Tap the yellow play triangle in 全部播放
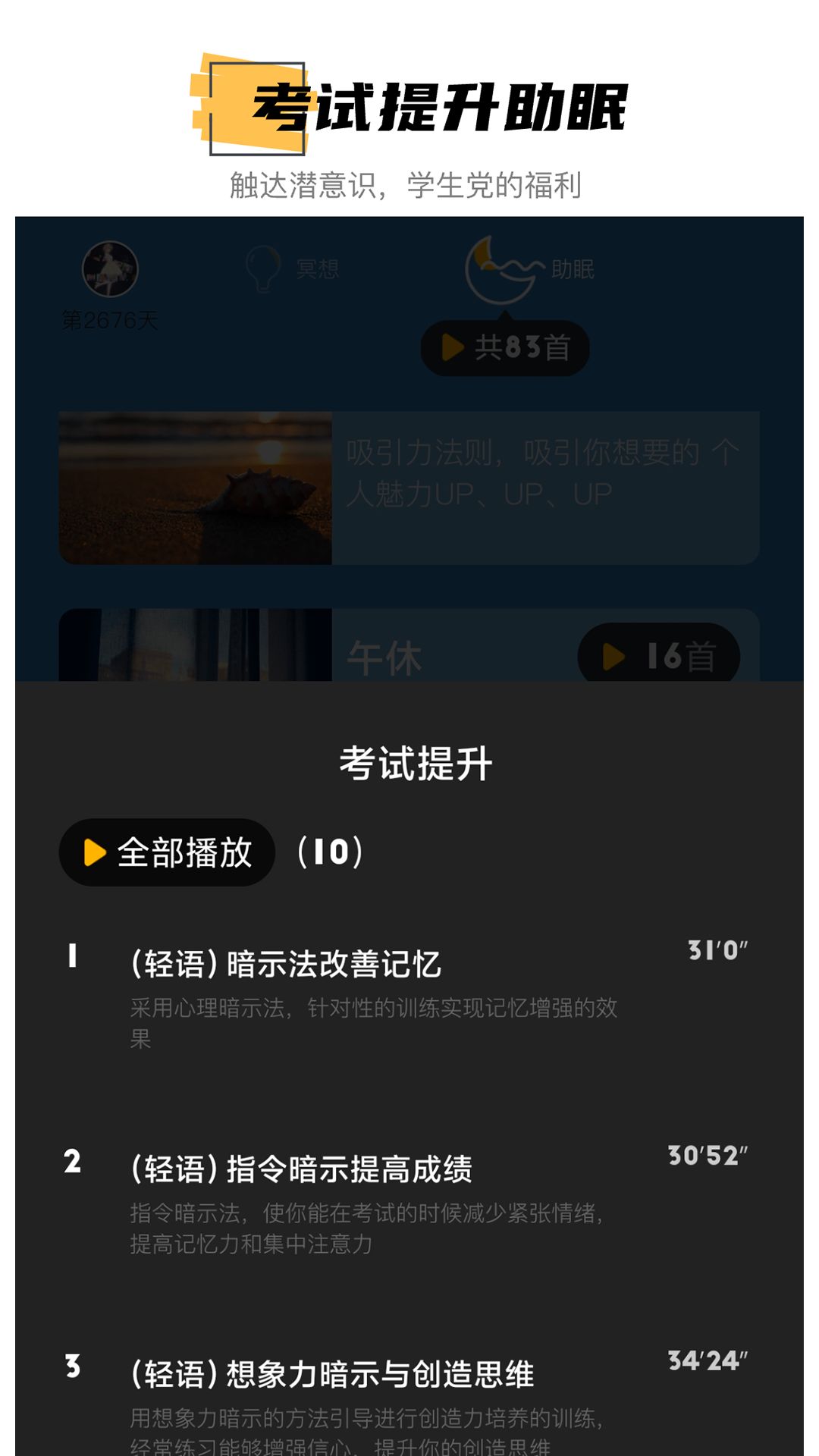Screen dimensions: 819x1456 (96, 852)
